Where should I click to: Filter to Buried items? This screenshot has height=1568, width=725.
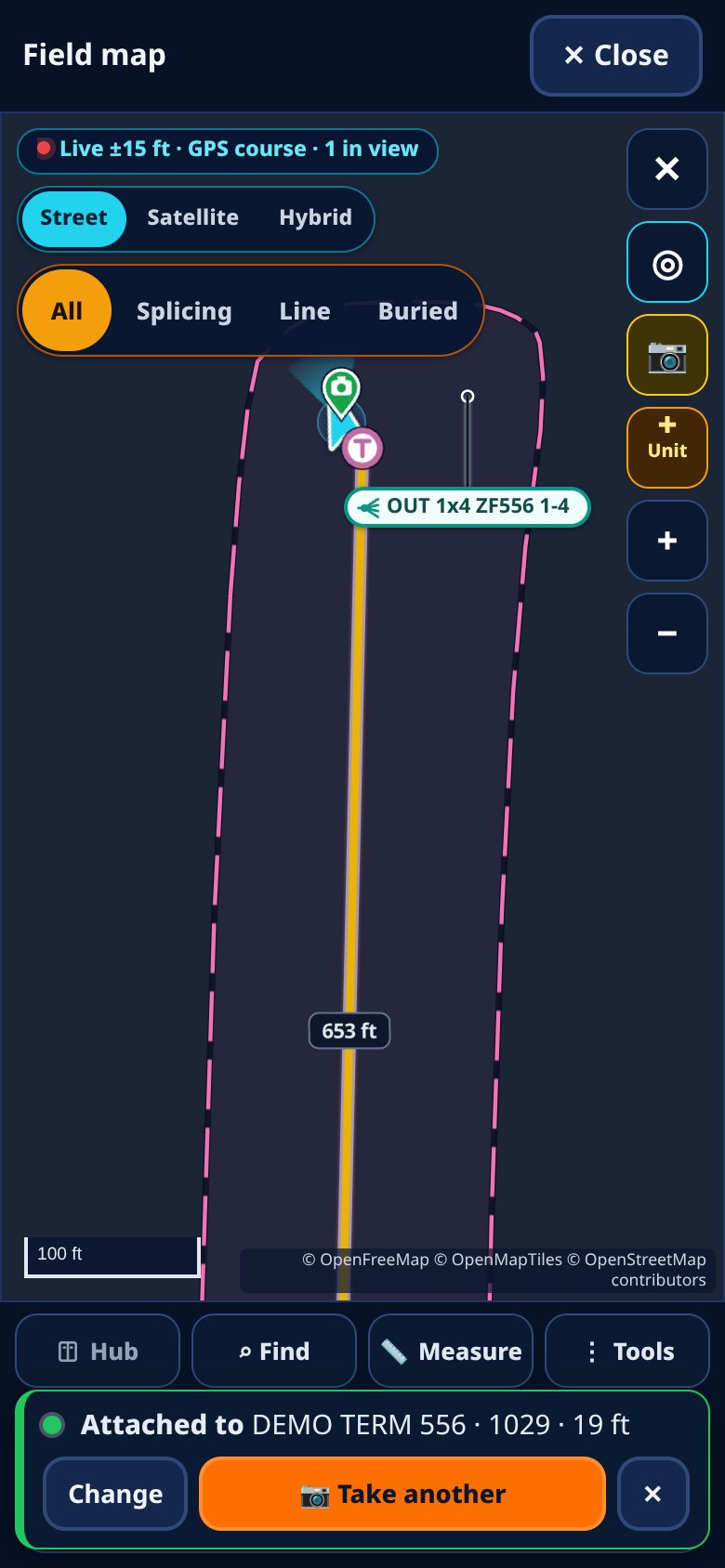pos(418,311)
